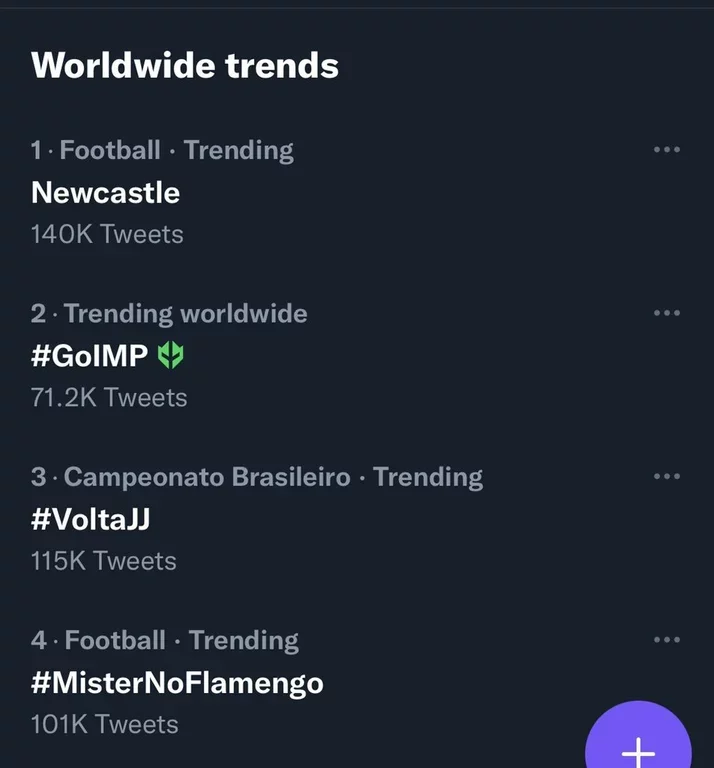
Task: View tweets for #VoltaJJ trend
Action: (x=91, y=519)
